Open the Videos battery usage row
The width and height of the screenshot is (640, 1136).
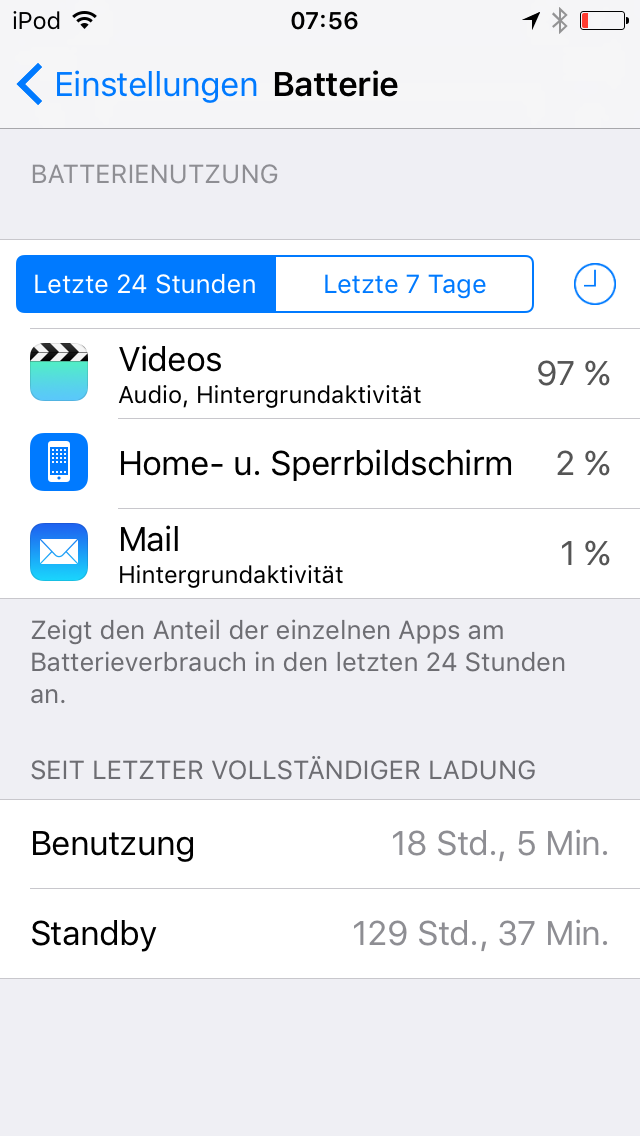click(320, 374)
